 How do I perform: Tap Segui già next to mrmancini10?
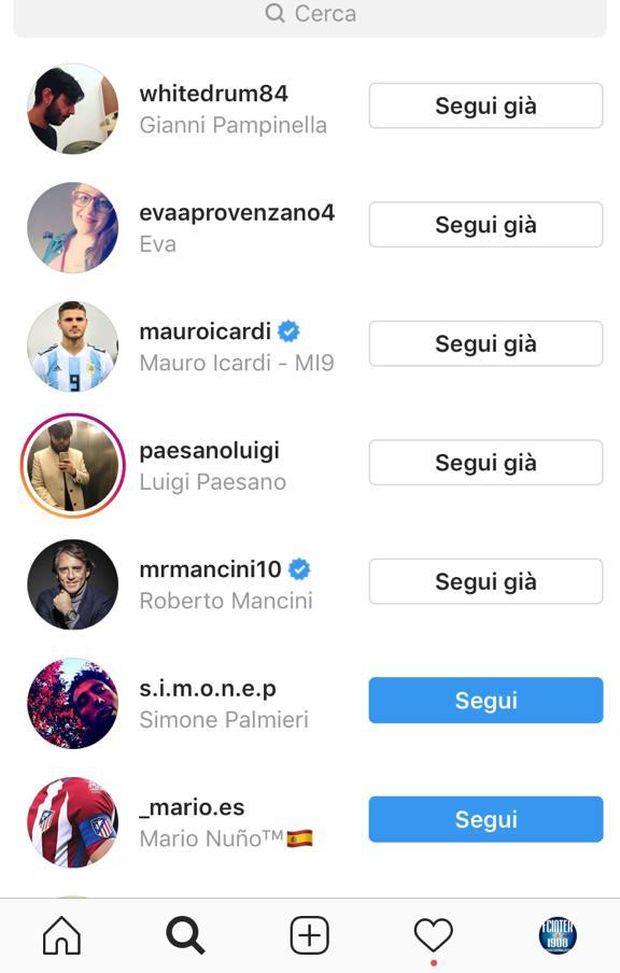(x=485, y=582)
